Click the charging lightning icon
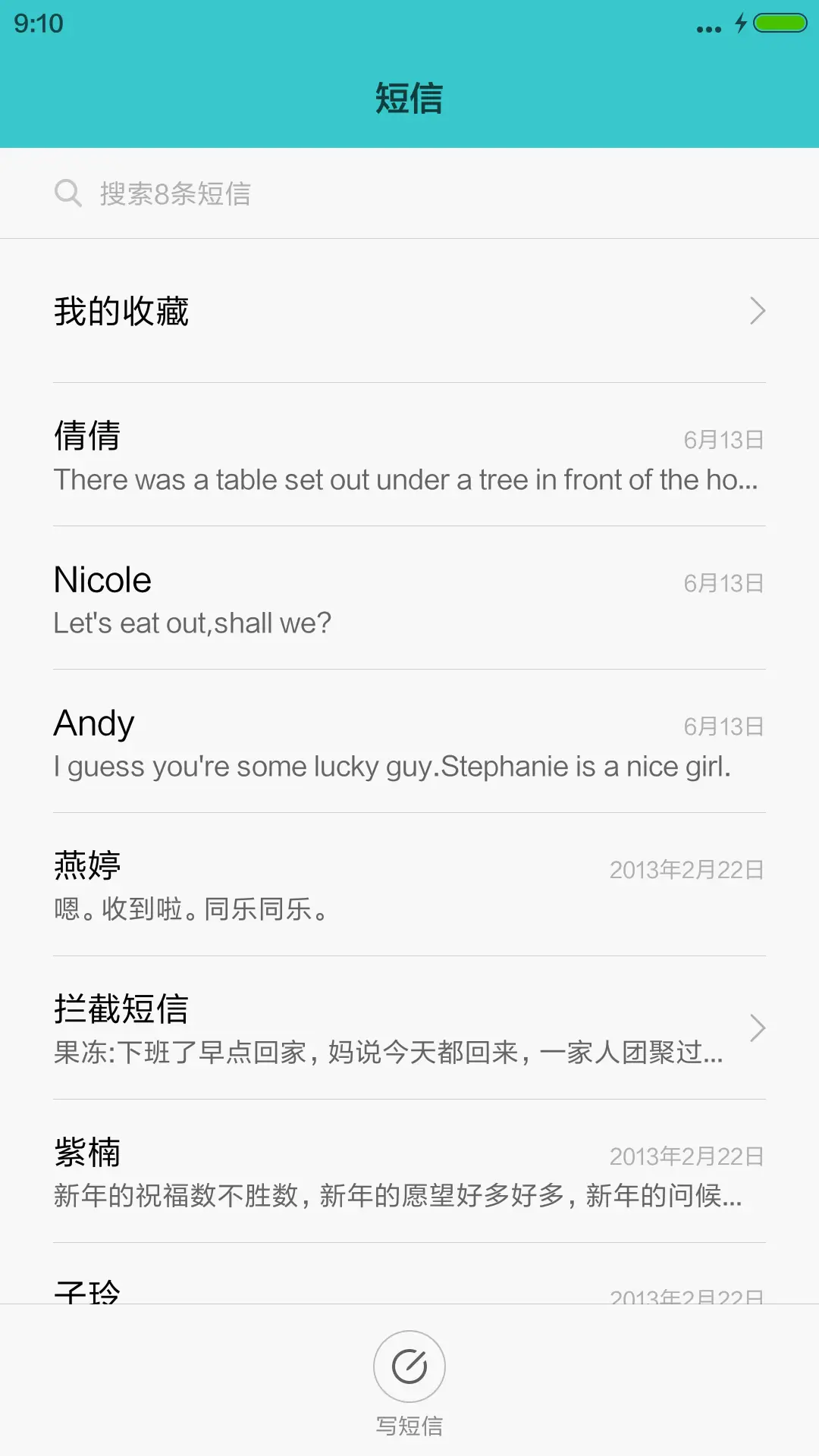 (741, 24)
